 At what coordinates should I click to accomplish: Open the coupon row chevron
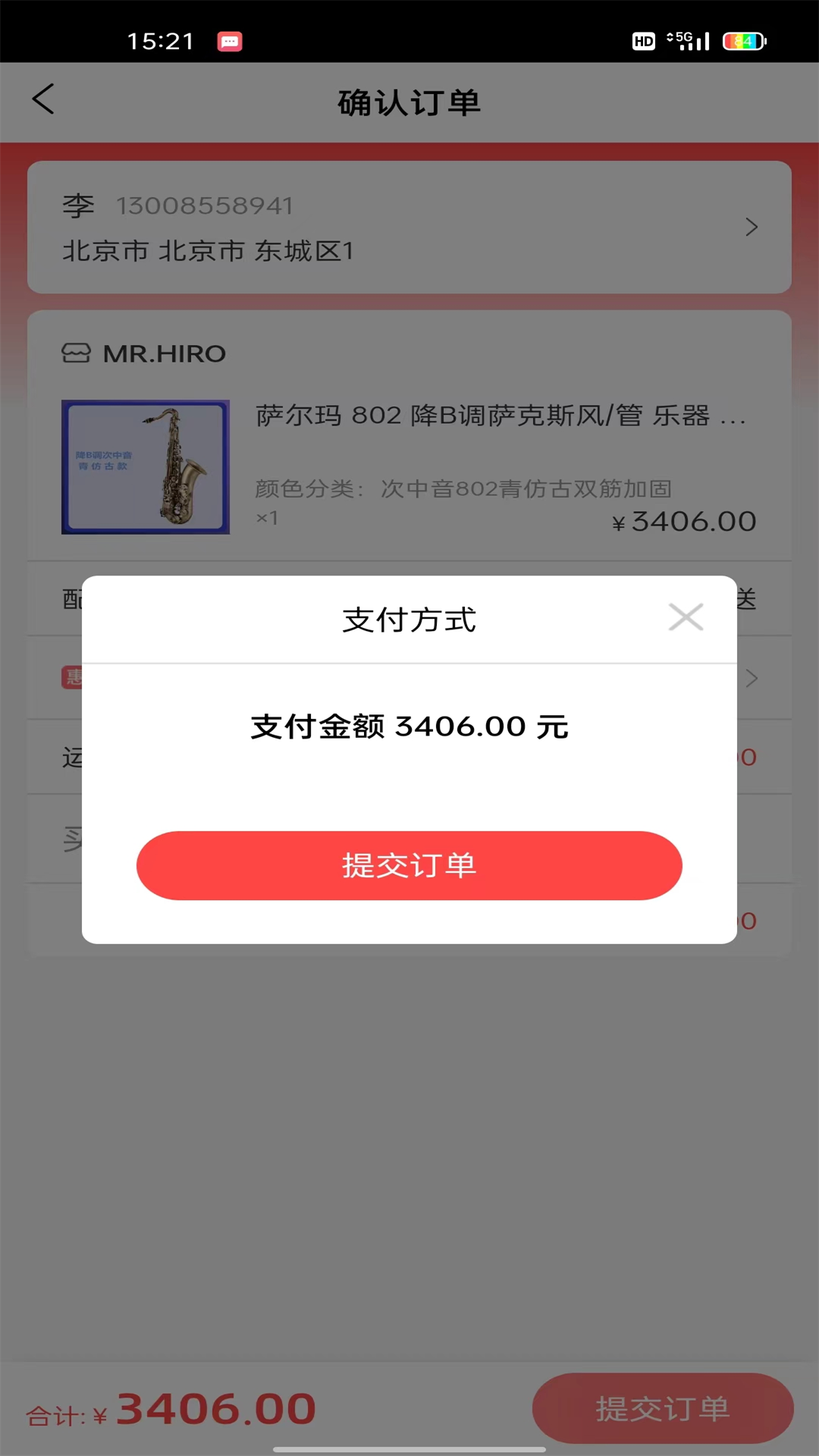(x=752, y=677)
